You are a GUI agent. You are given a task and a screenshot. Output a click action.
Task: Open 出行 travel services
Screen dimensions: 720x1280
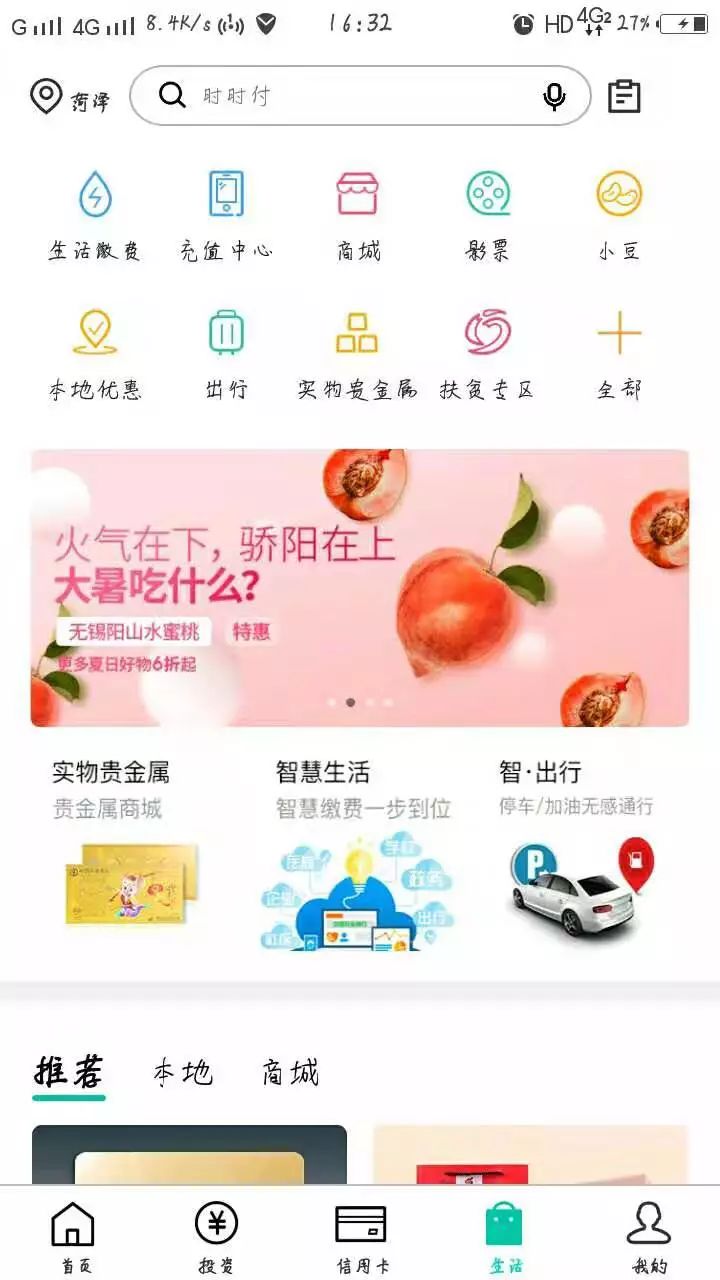226,353
